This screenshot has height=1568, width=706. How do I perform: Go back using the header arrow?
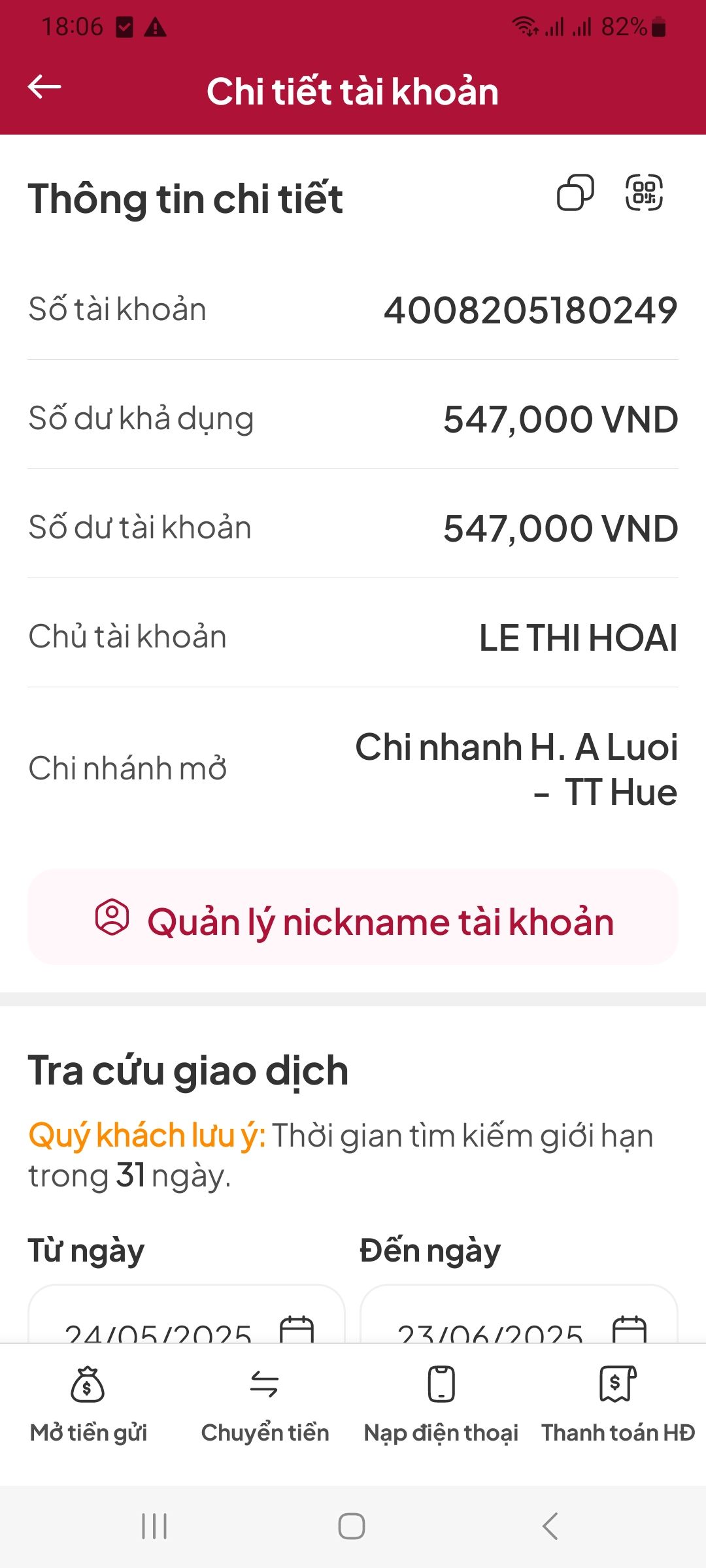pyautogui.click(x=44, y=87)
